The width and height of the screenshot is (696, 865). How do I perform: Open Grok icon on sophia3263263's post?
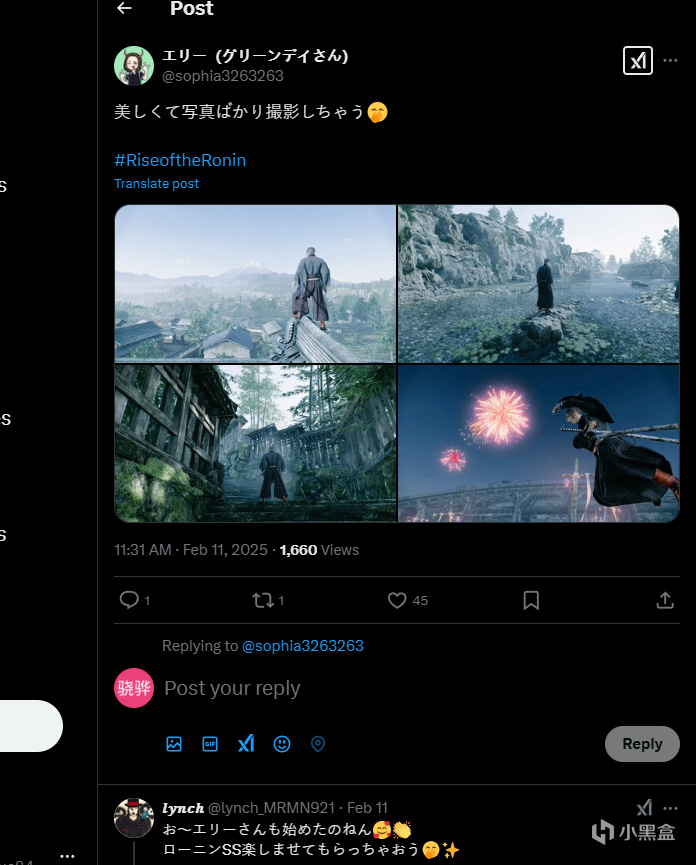tap(637, 61)
